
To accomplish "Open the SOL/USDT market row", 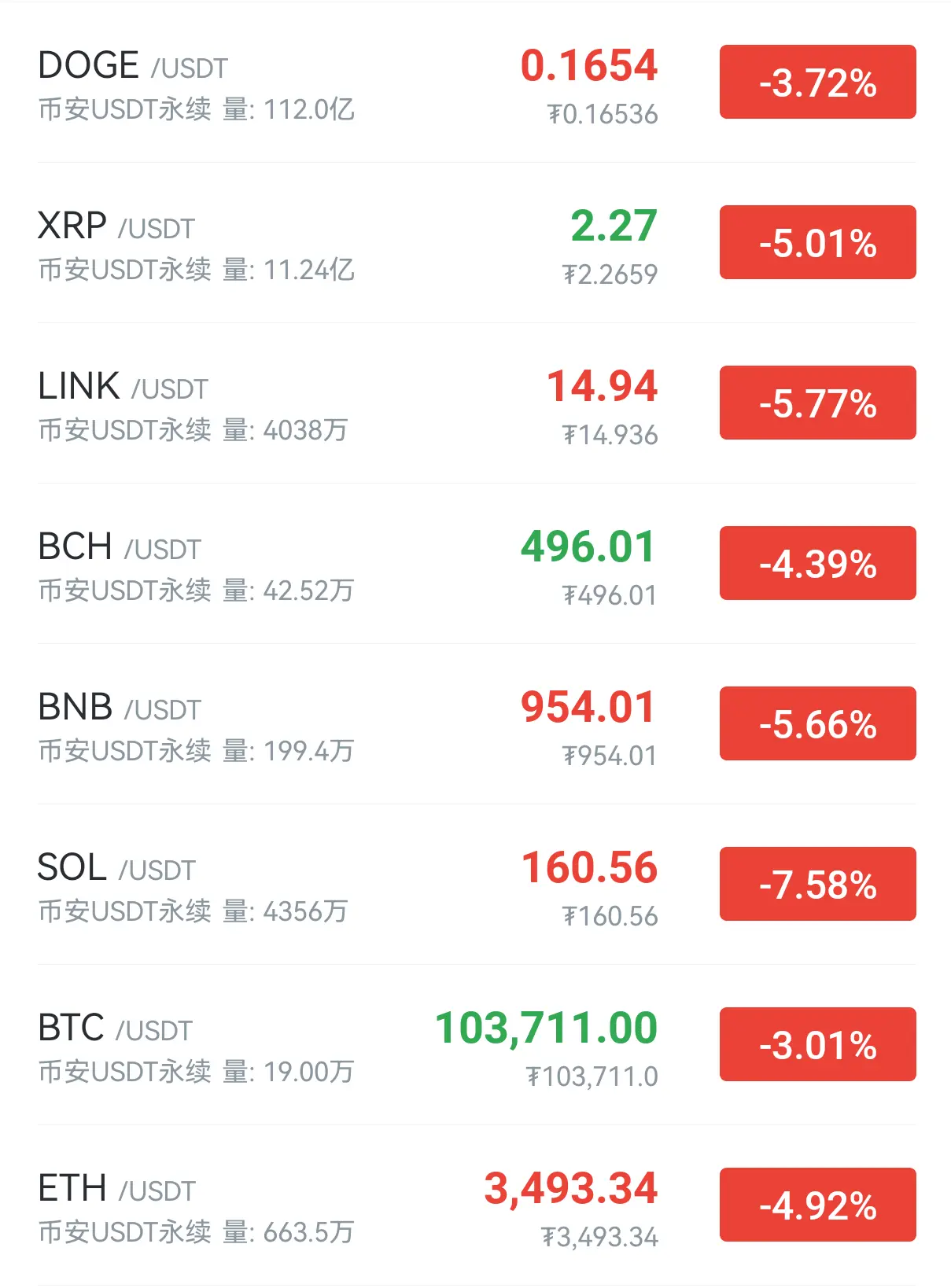I will click(197, 885).
